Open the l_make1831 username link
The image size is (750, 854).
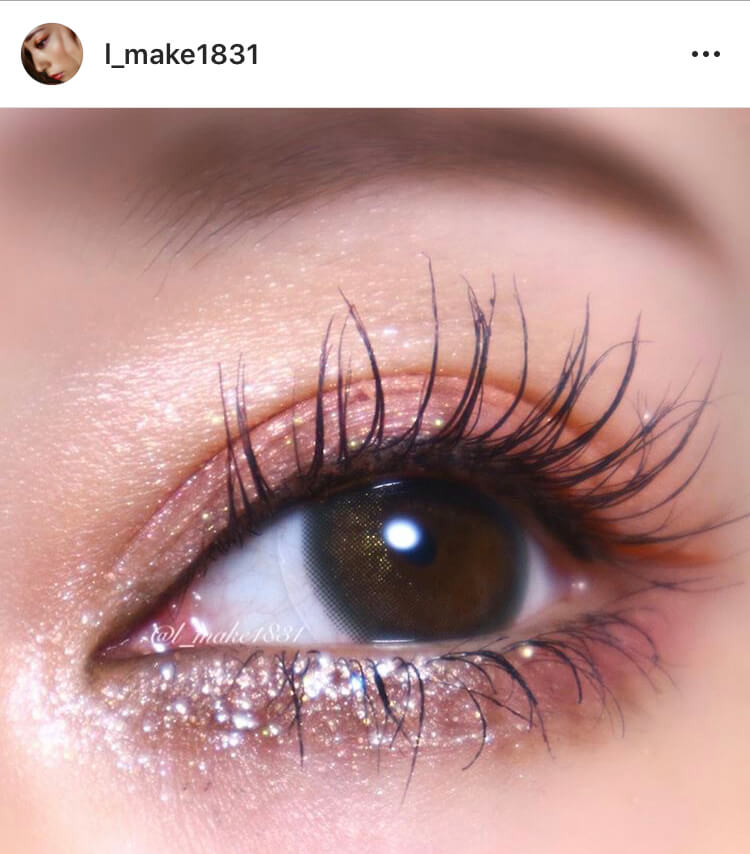tap(181, 55)
